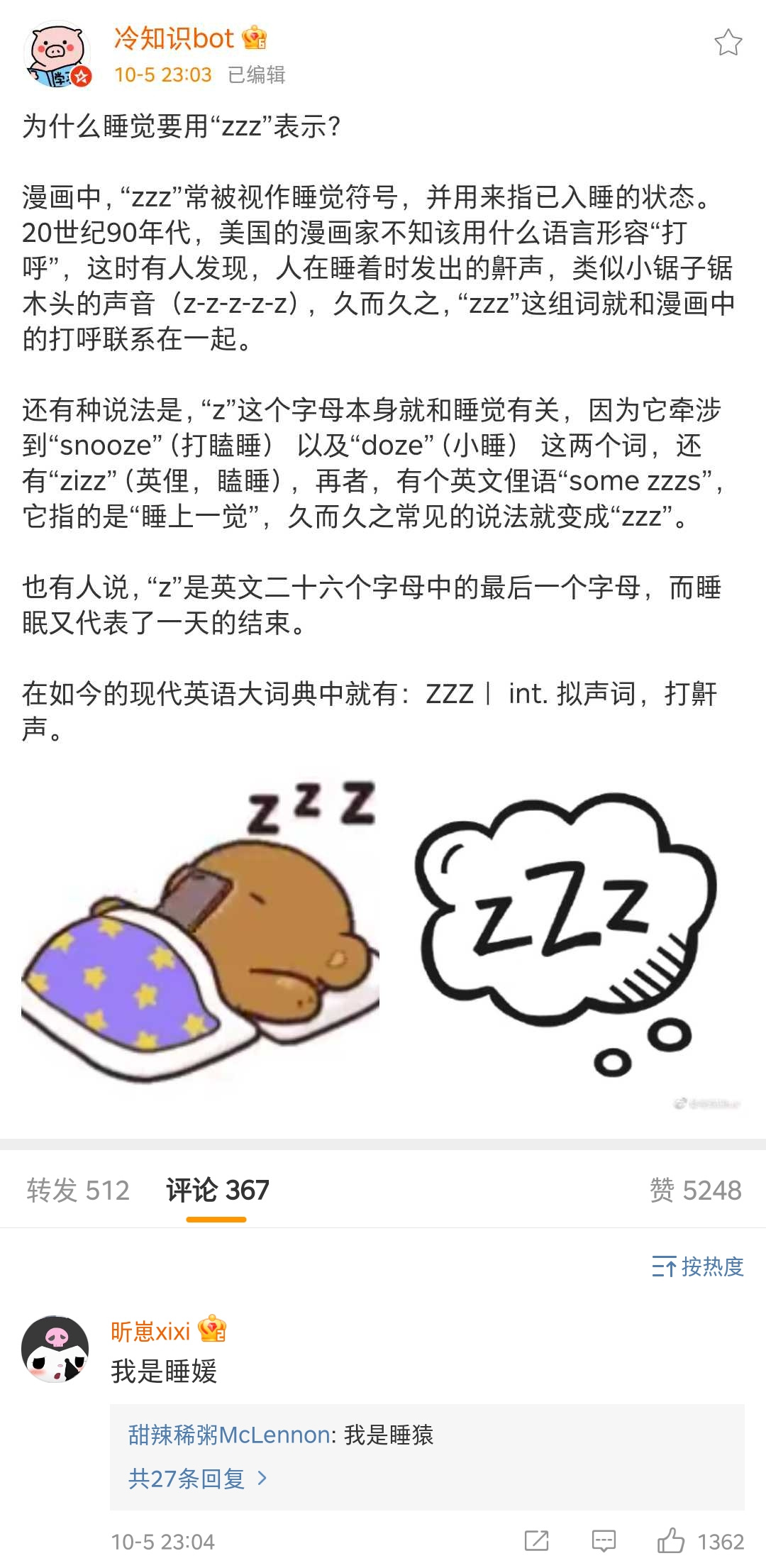Switch to the 赞 5248 tab
Image resolution: width=766 pixels, height=1568 pixels.
(695, 1190)
